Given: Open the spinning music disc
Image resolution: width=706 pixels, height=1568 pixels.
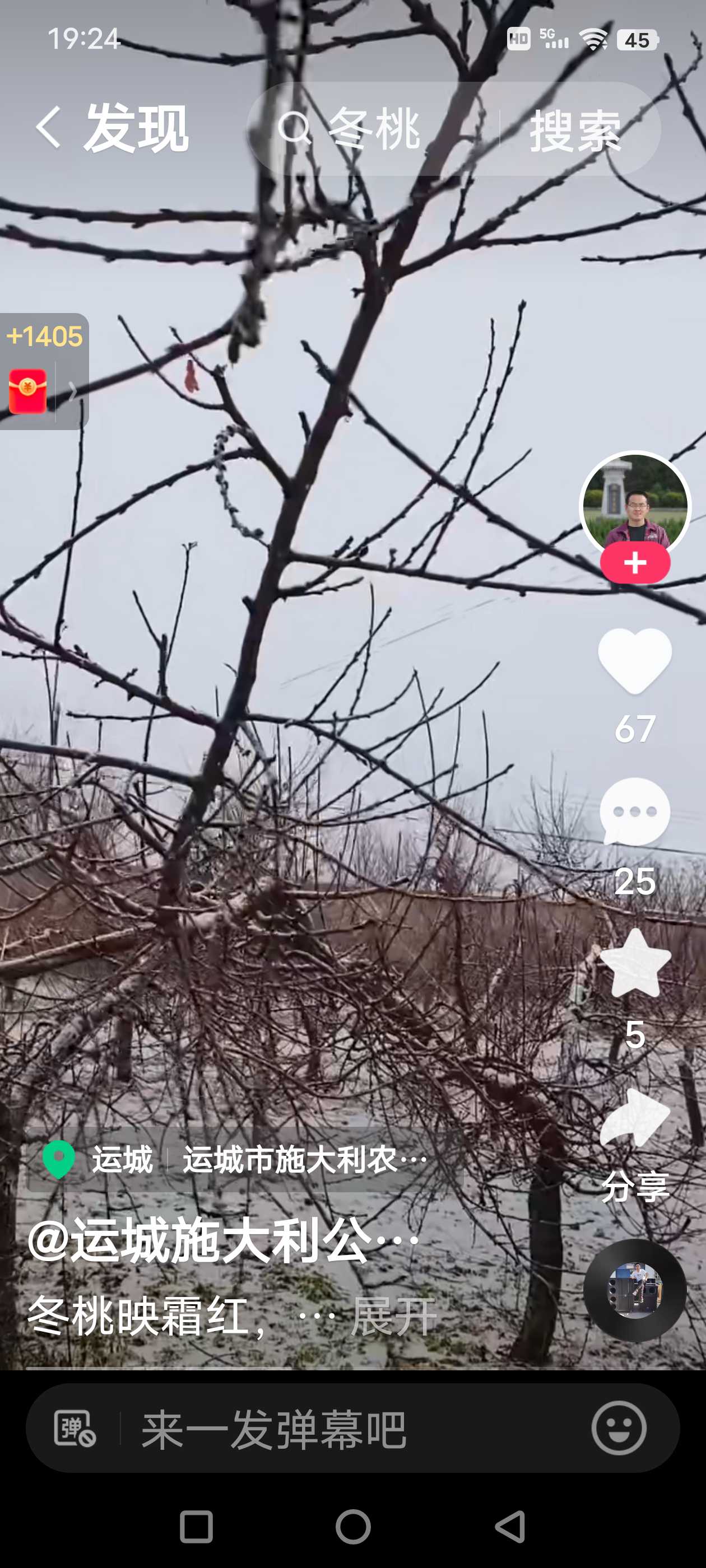Looking at the screenshot, I should (635, 1290).
